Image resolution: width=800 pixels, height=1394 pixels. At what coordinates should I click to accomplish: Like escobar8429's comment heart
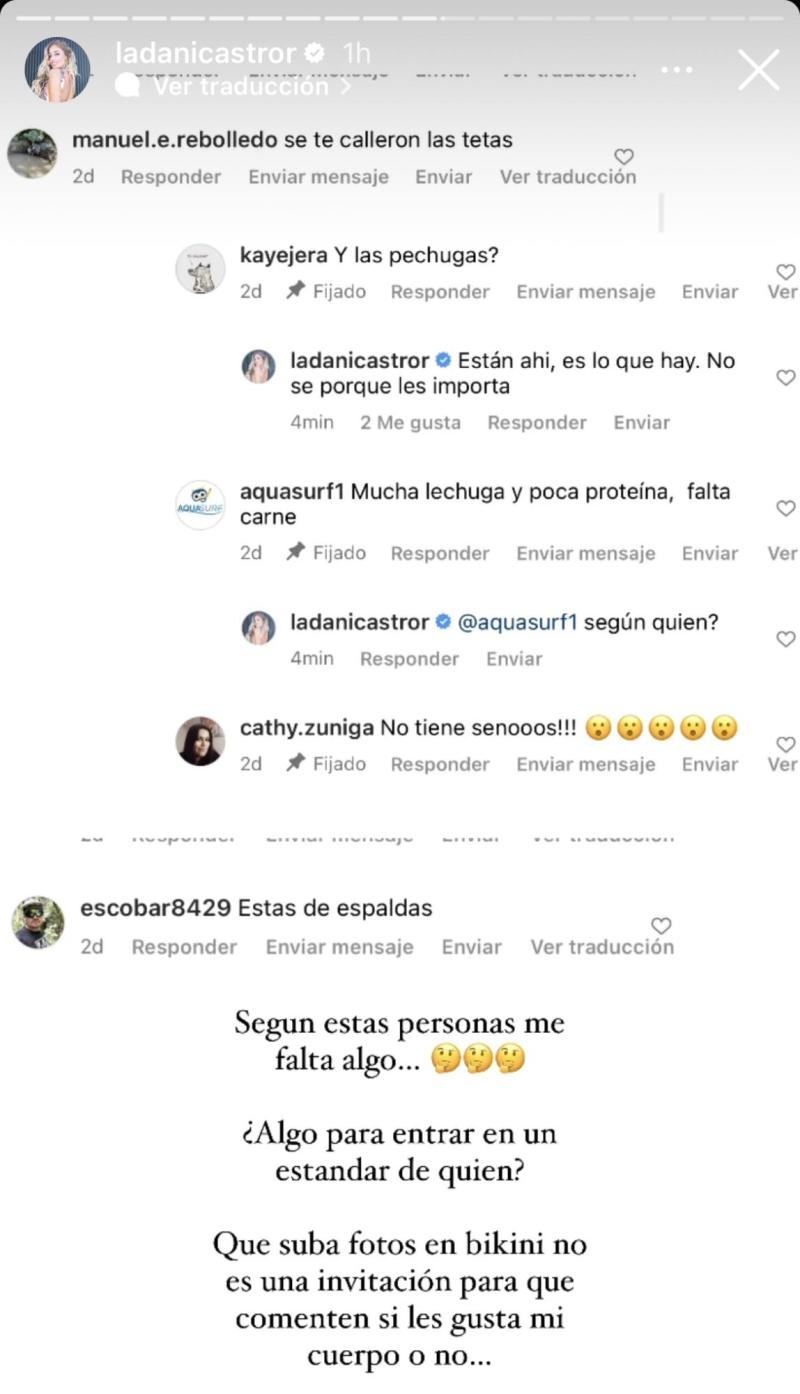[x=661, y=925]
